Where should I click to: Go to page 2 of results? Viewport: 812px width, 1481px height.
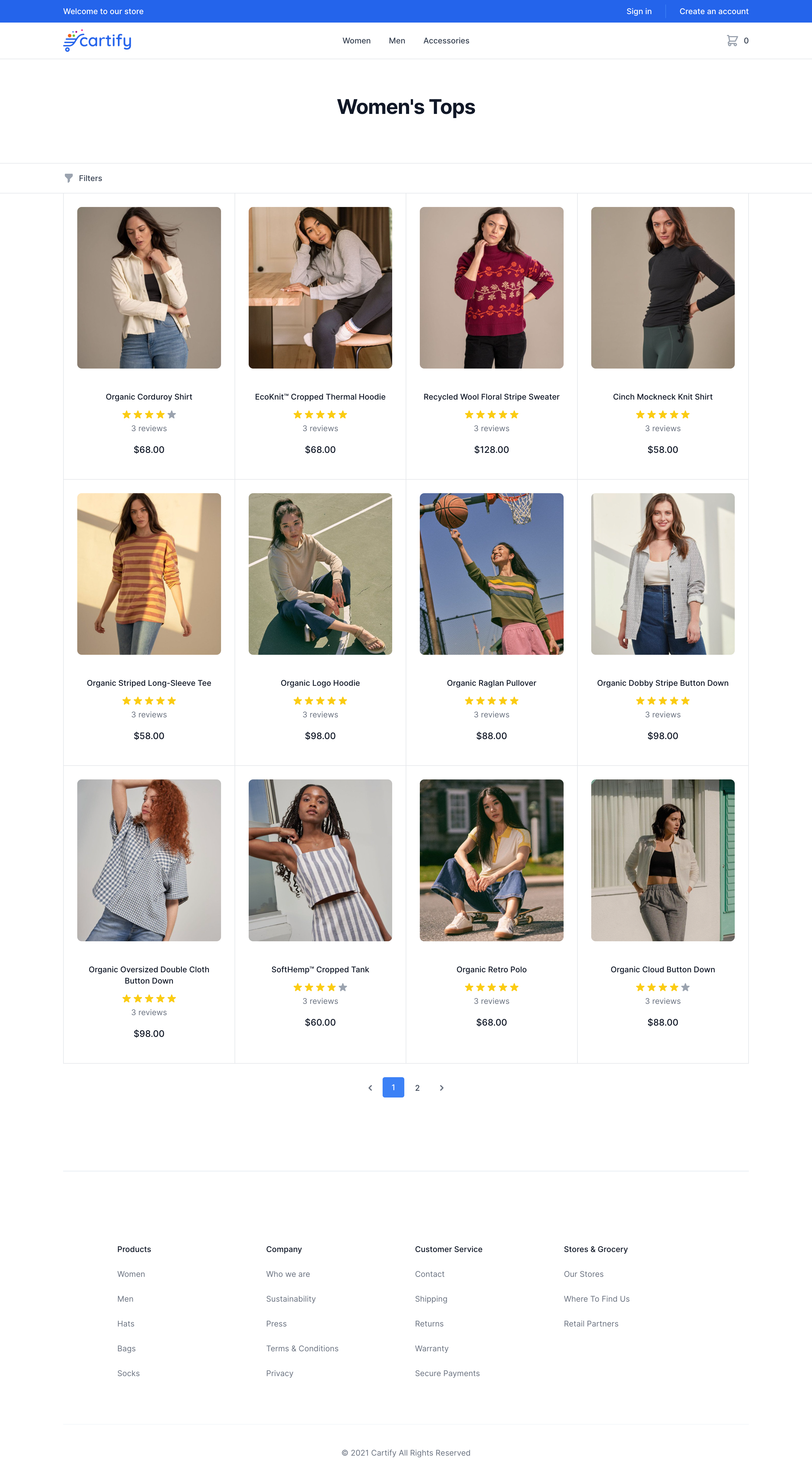pos(417,1088)
